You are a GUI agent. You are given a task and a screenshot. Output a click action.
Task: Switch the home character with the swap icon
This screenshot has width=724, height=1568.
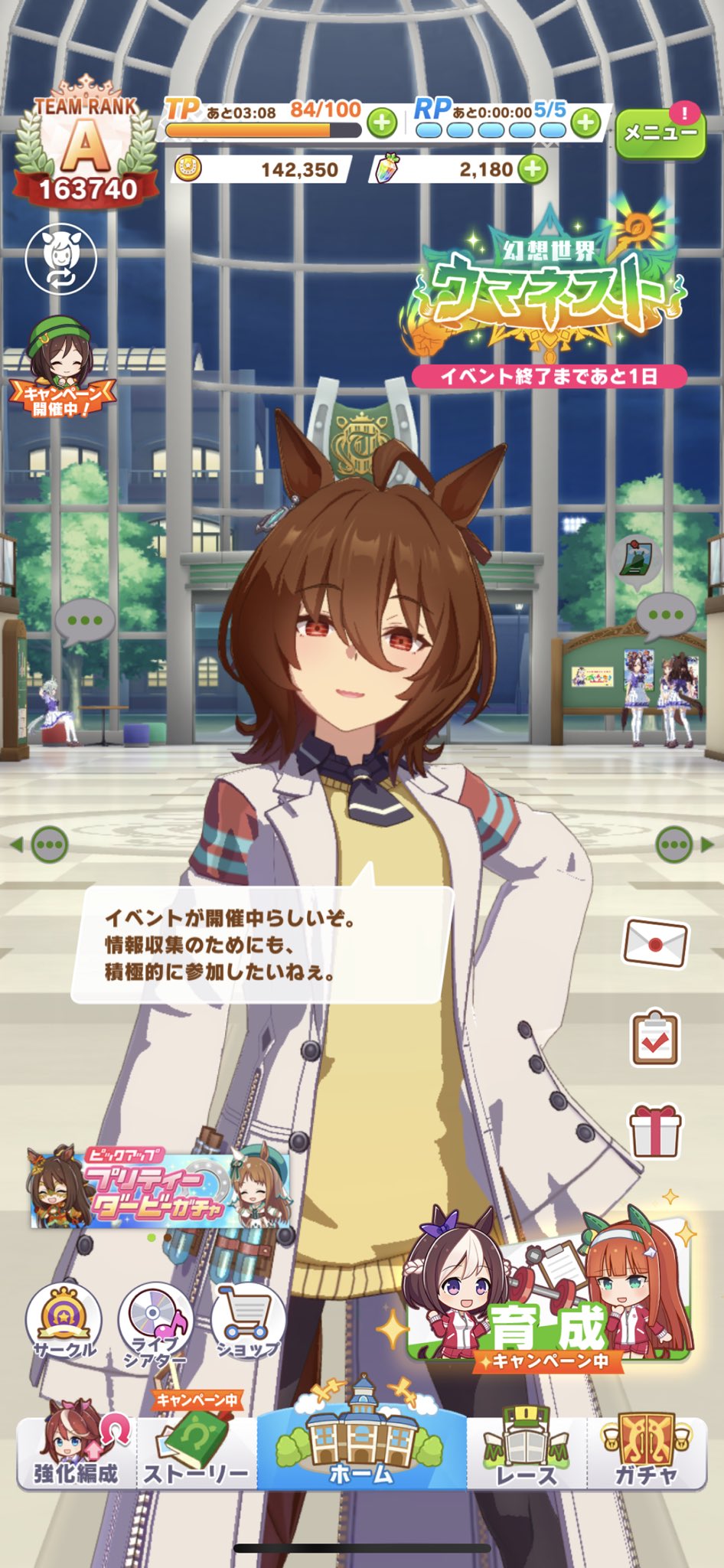point(61,260)
